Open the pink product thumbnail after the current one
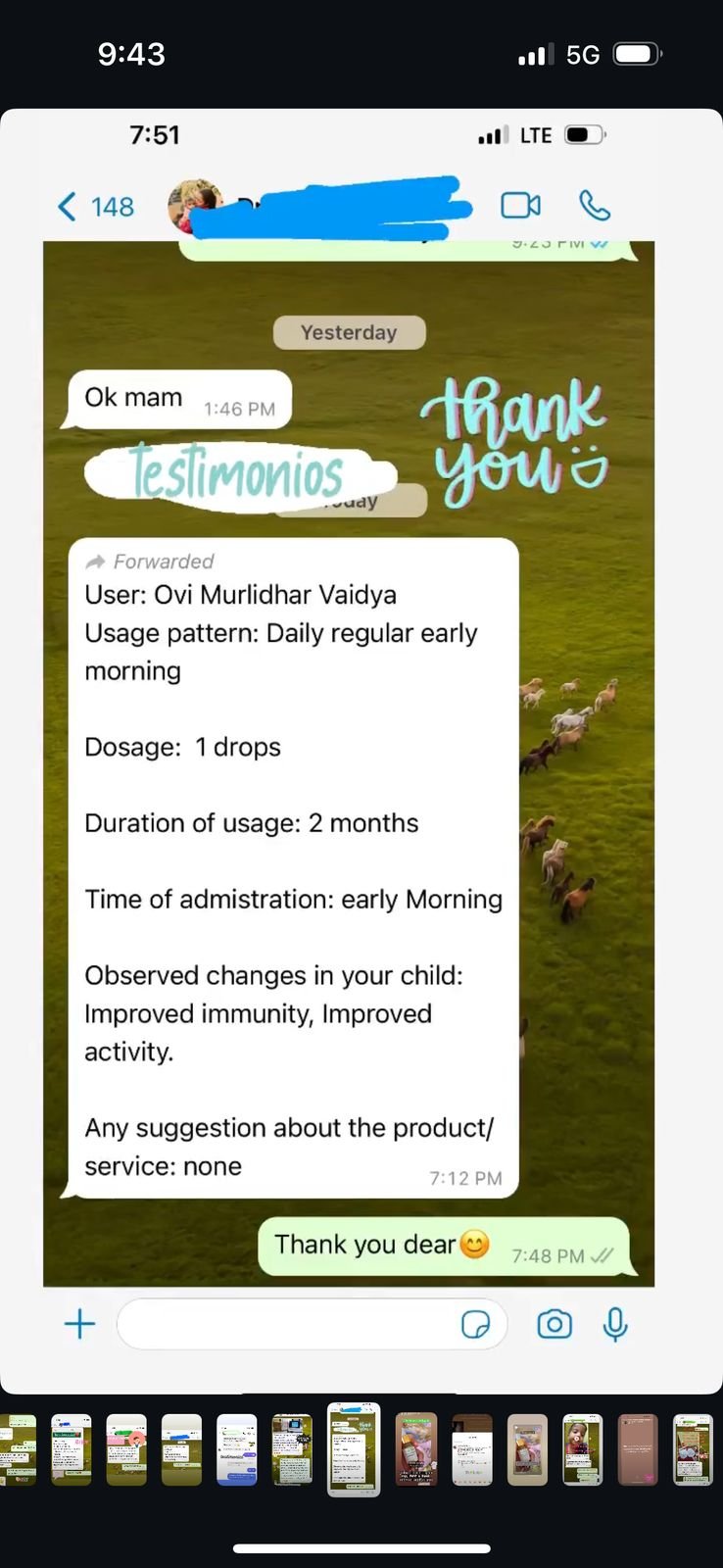 tap(415, 1449)
